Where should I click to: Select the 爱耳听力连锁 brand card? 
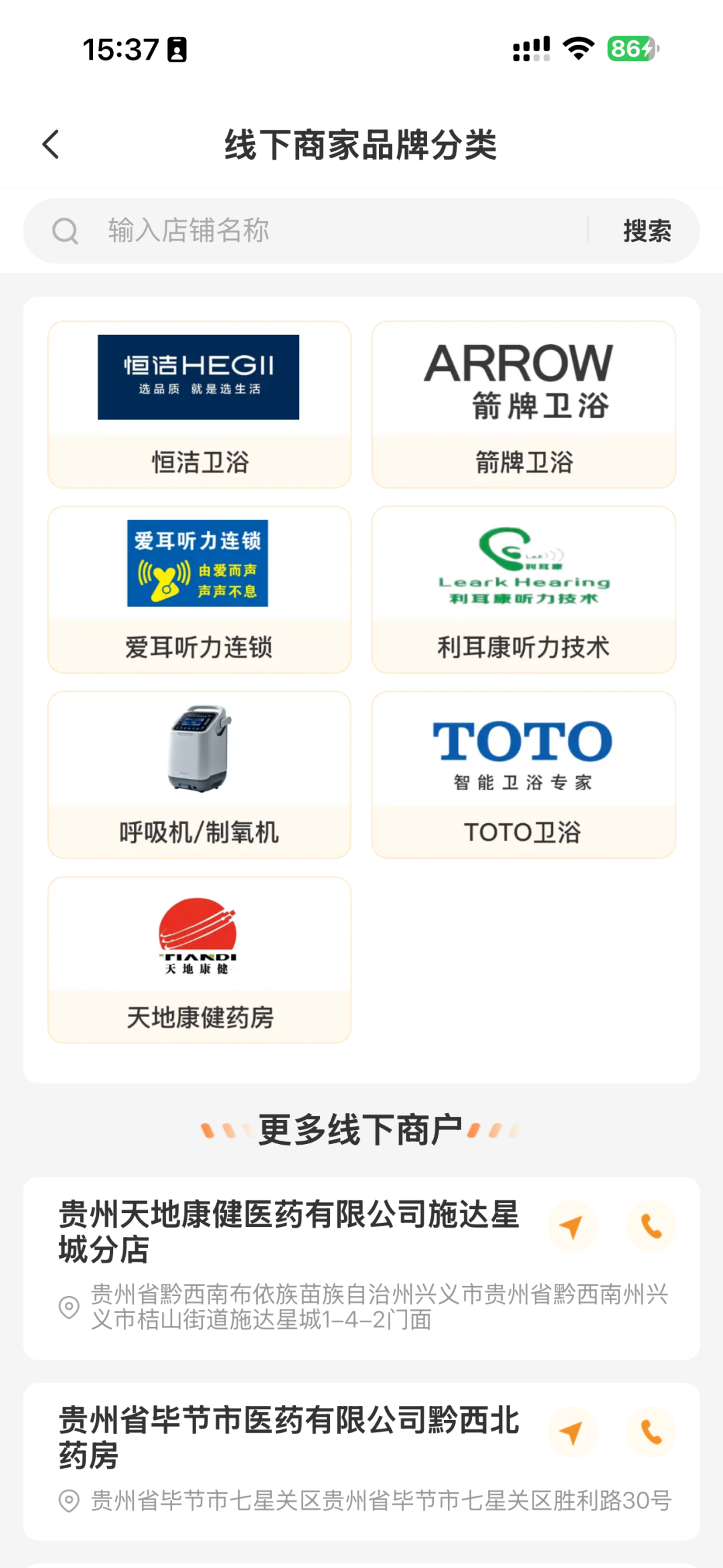pos(199,589)
